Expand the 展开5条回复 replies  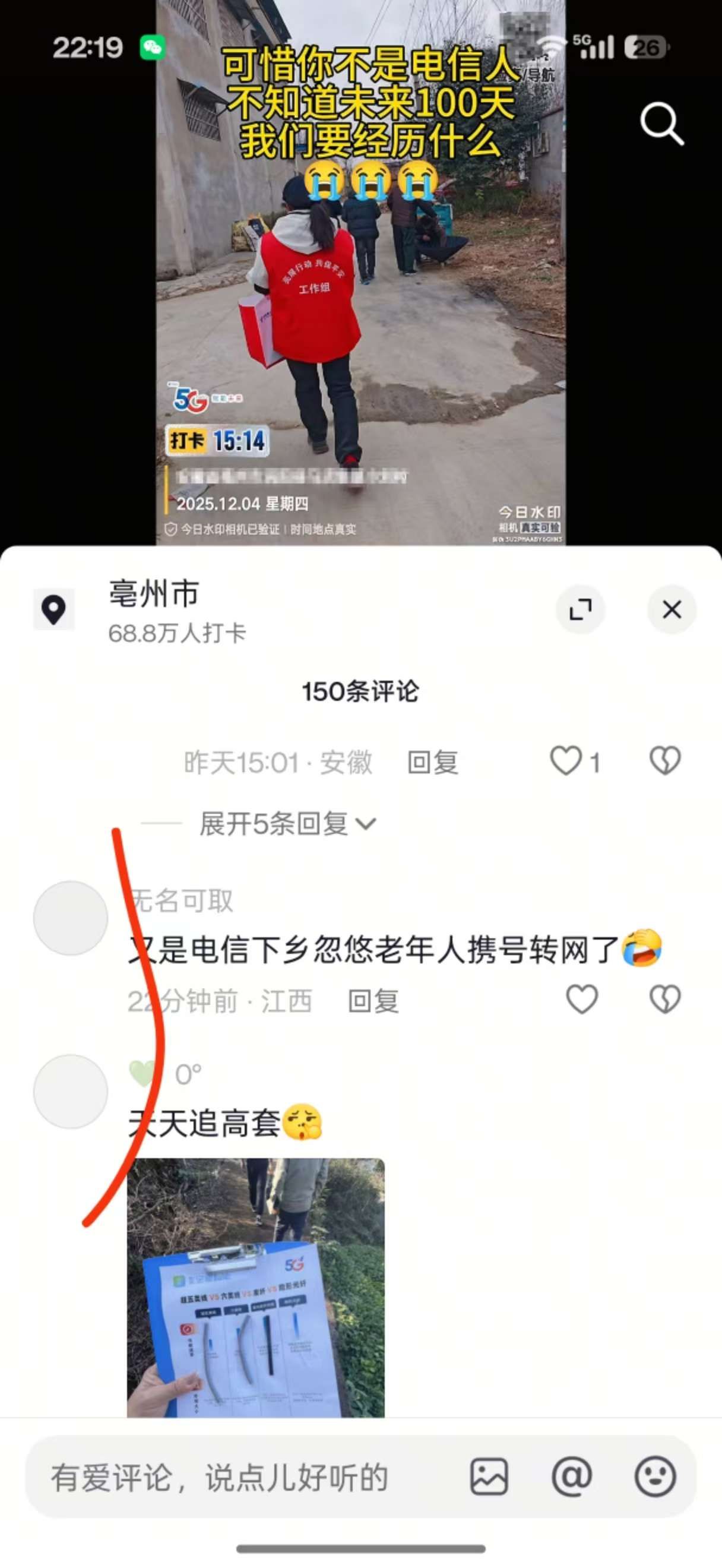pos(287,824)
